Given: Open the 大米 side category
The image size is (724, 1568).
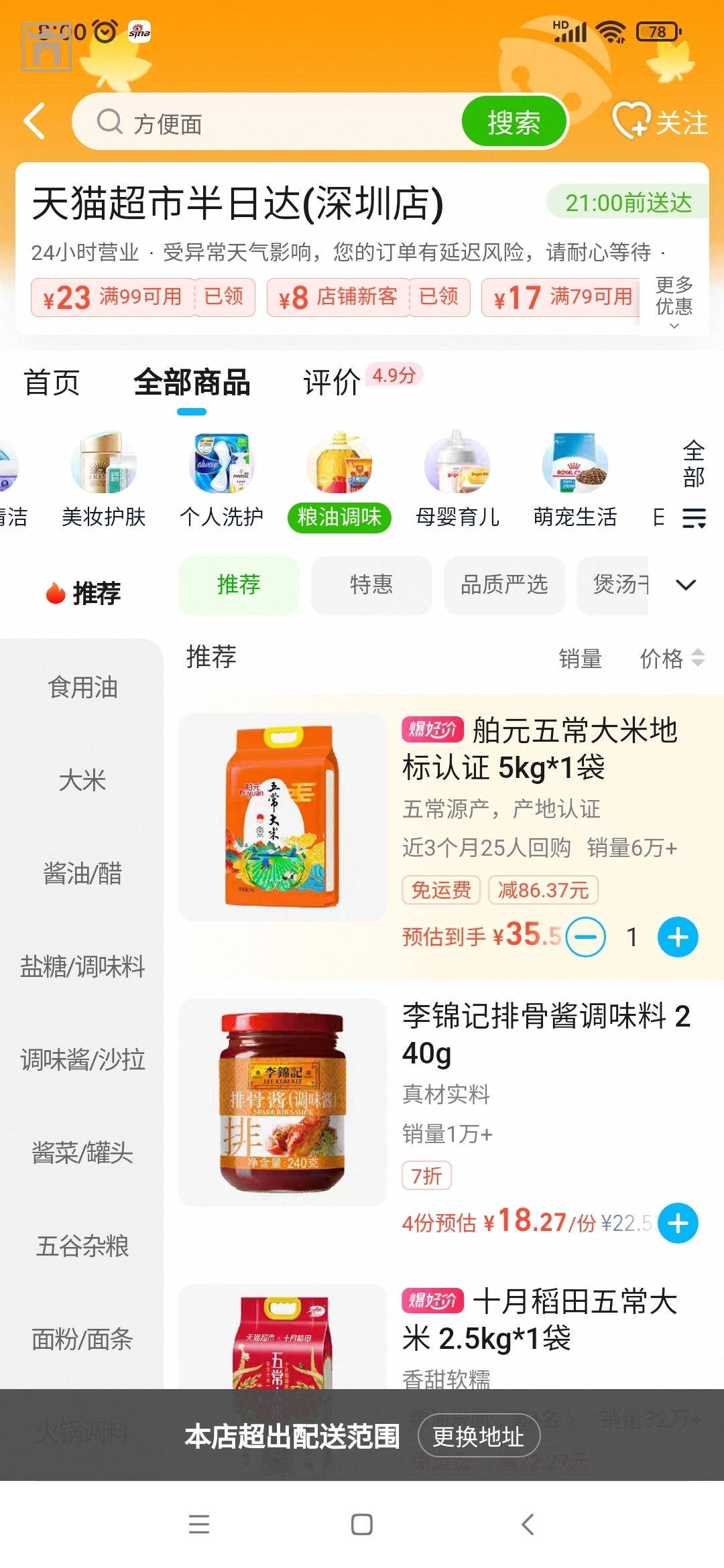Looking at the screenshot, I should point(82,781).
